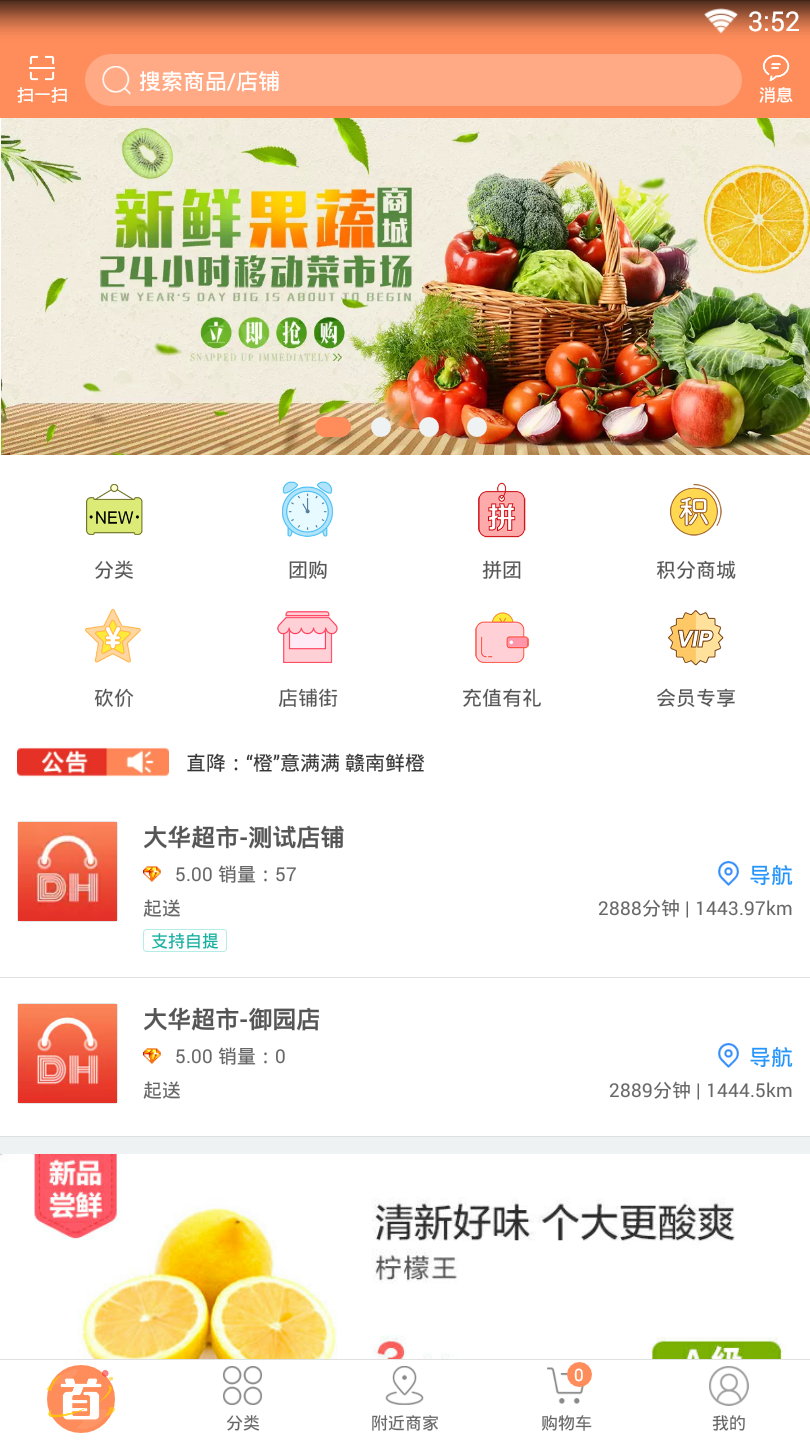The width and height of the screenshot is (810, 1440).
Task: Open the 分类 shortcut with NEW sign
Action: [114, 530]
